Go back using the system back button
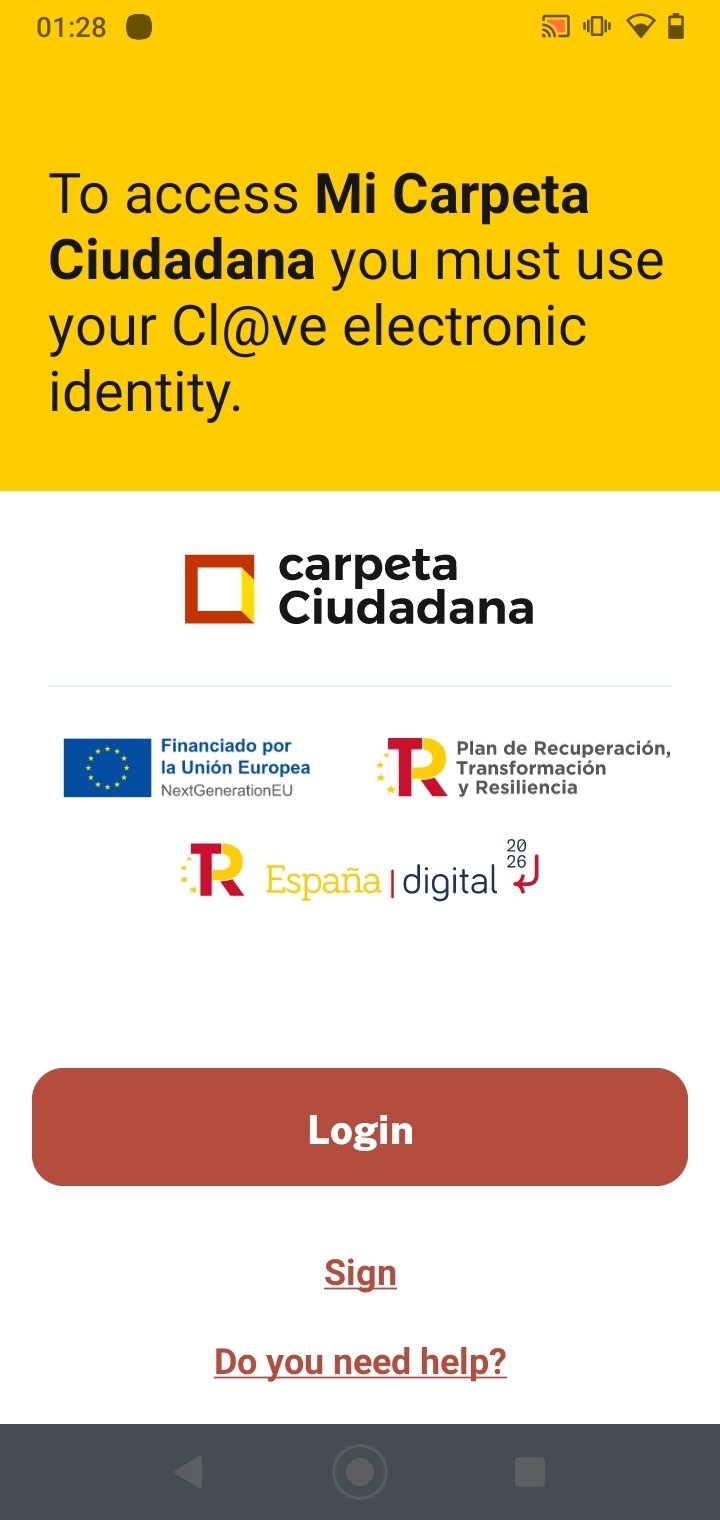The width and height of the screenshot is (720, 1520). (188, 1472)
